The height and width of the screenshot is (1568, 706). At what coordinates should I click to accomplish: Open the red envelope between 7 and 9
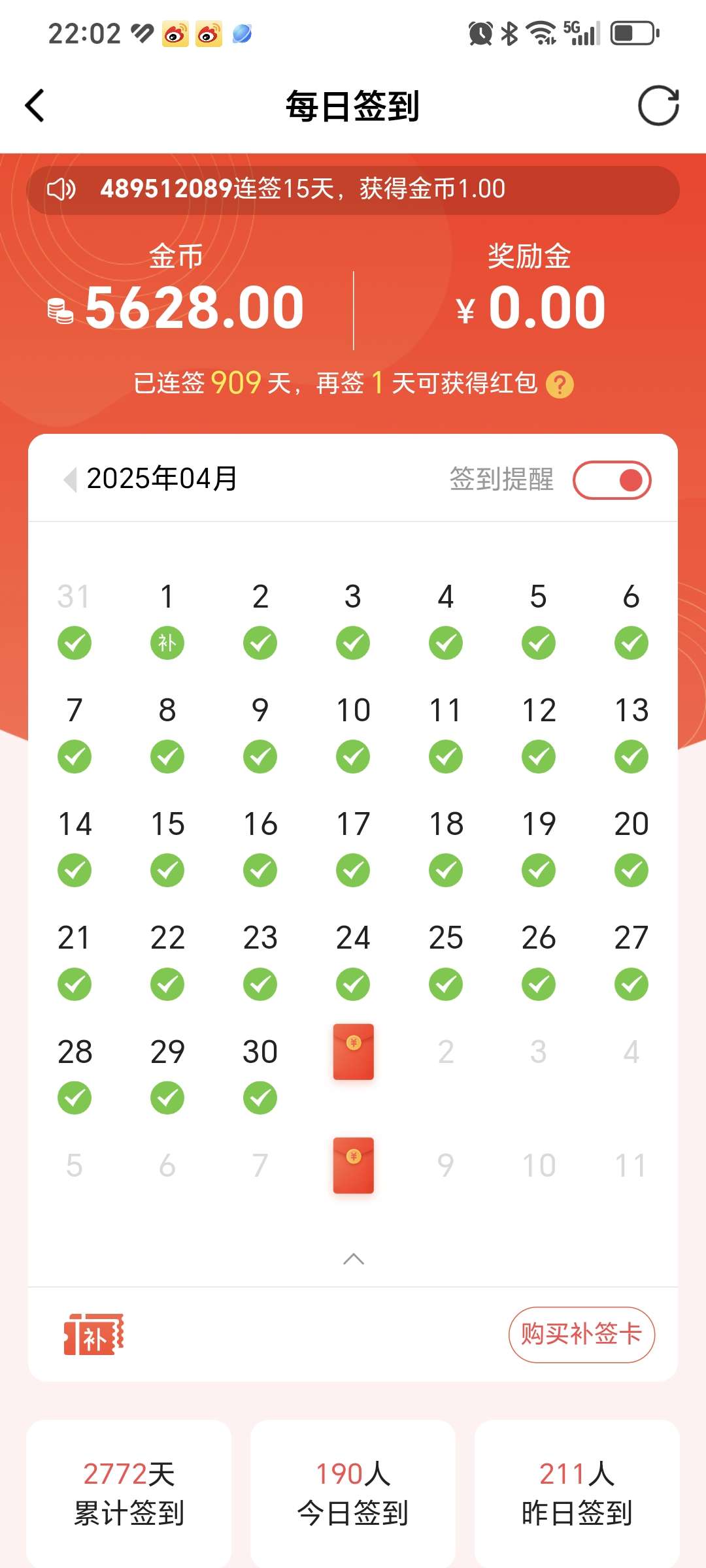coord(354,1166)
